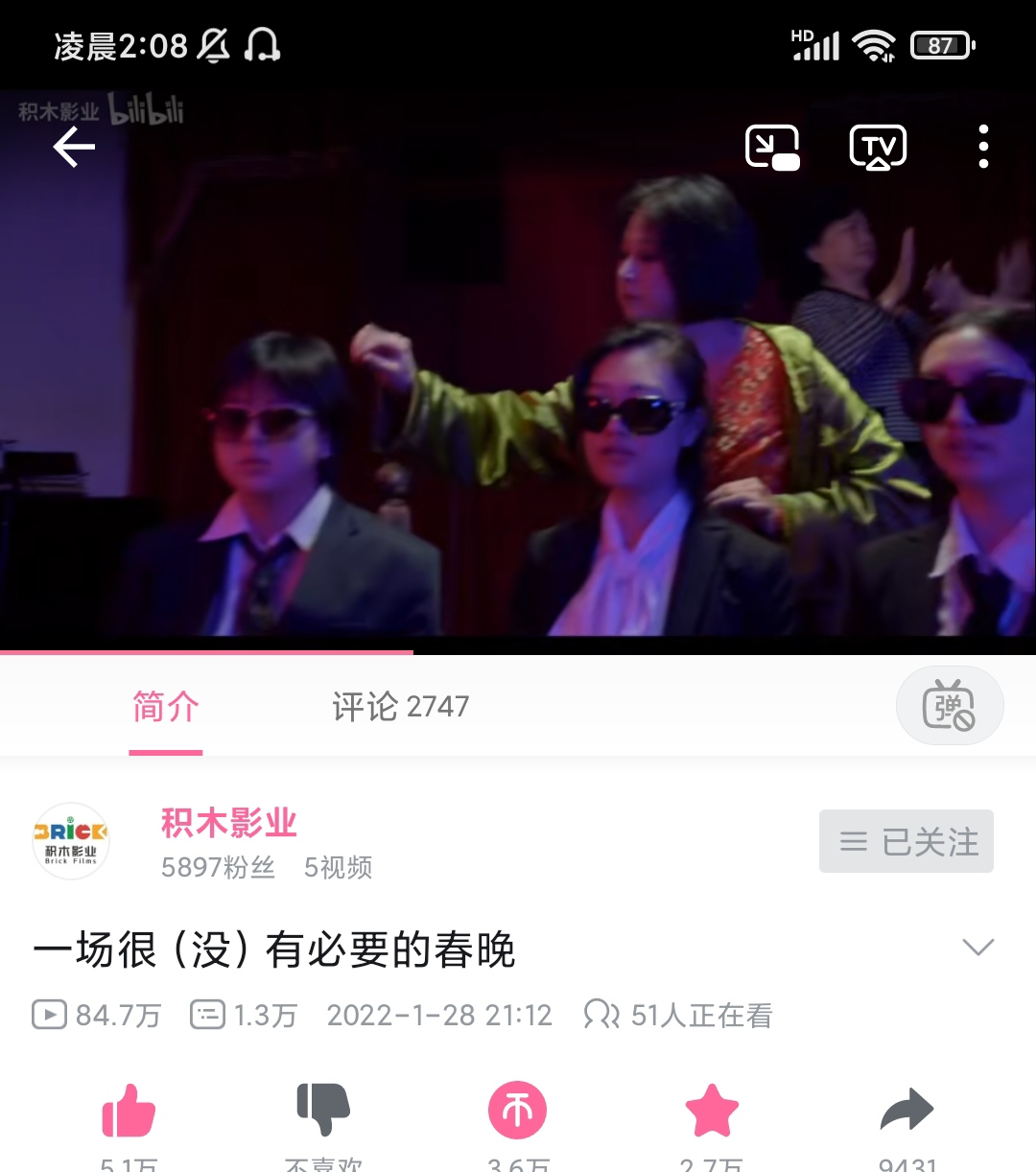Toggle the danmaku bullet comments button
The height and width of the screenshot is (1172, 1036).
coord(949,707)
